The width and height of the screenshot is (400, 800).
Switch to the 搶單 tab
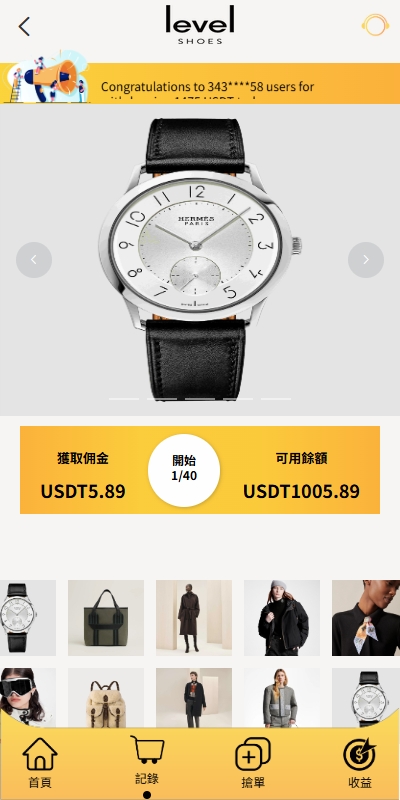click(x=253, y=763)
